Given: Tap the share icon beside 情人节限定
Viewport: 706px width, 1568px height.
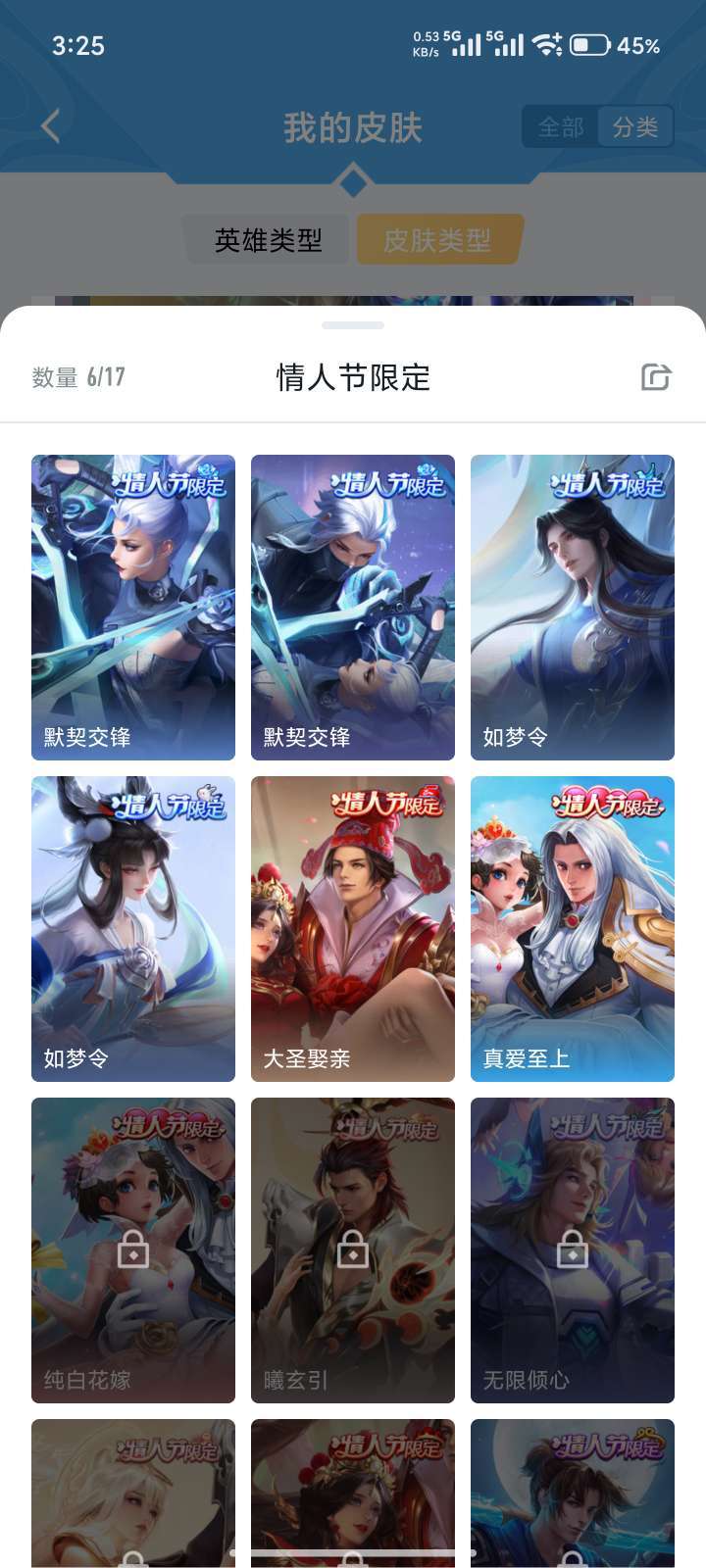Looking at the screenshot, I should tap(655, 377).
